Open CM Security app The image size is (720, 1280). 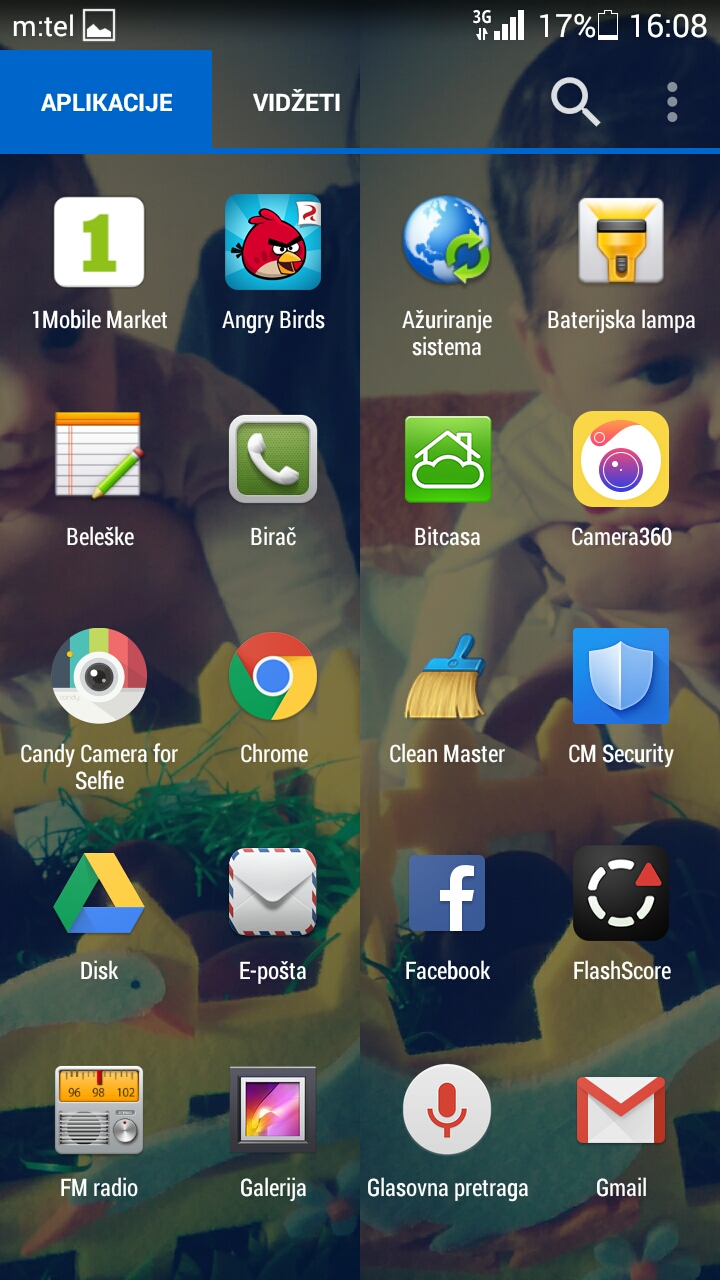(x=621, y=676)
